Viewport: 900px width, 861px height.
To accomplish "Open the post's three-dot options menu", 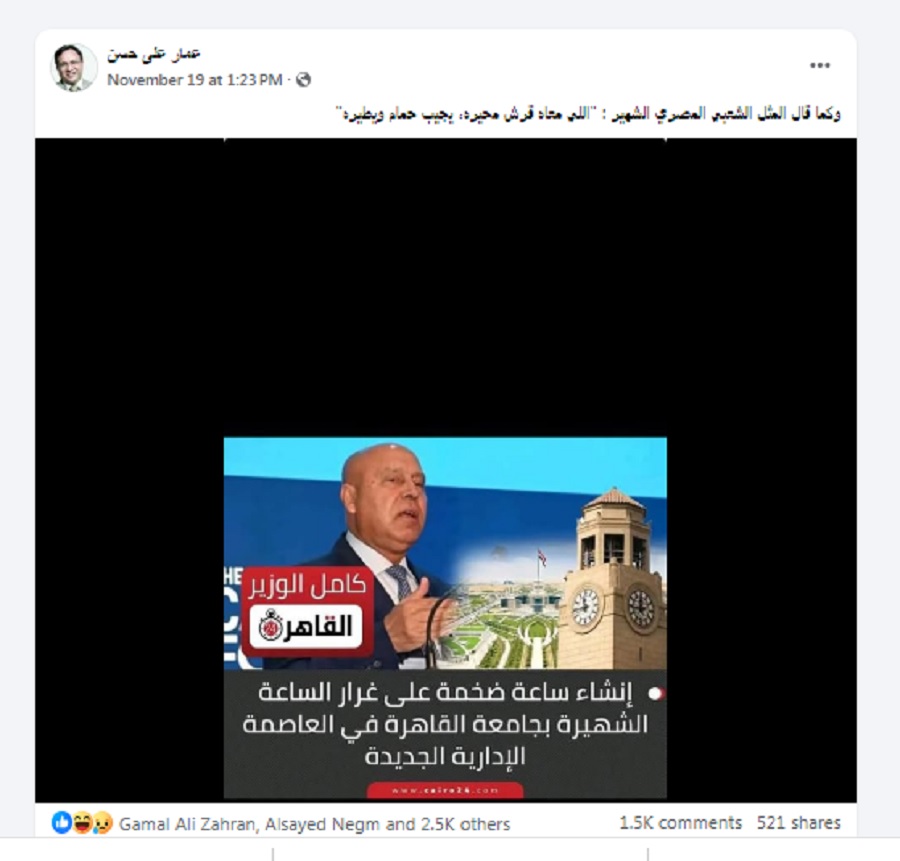I will point(820,66).
